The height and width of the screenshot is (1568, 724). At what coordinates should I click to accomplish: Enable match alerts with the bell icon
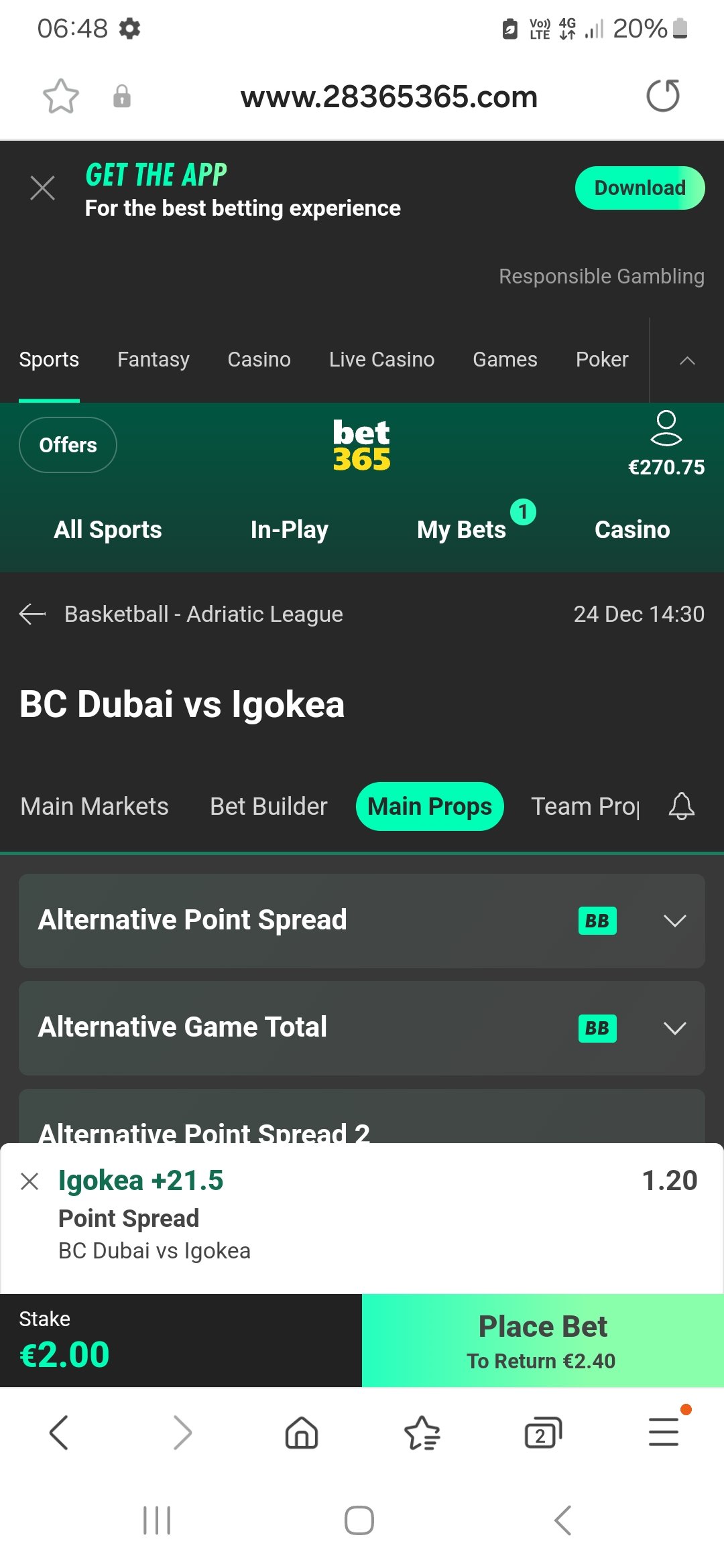pos(681,806)
